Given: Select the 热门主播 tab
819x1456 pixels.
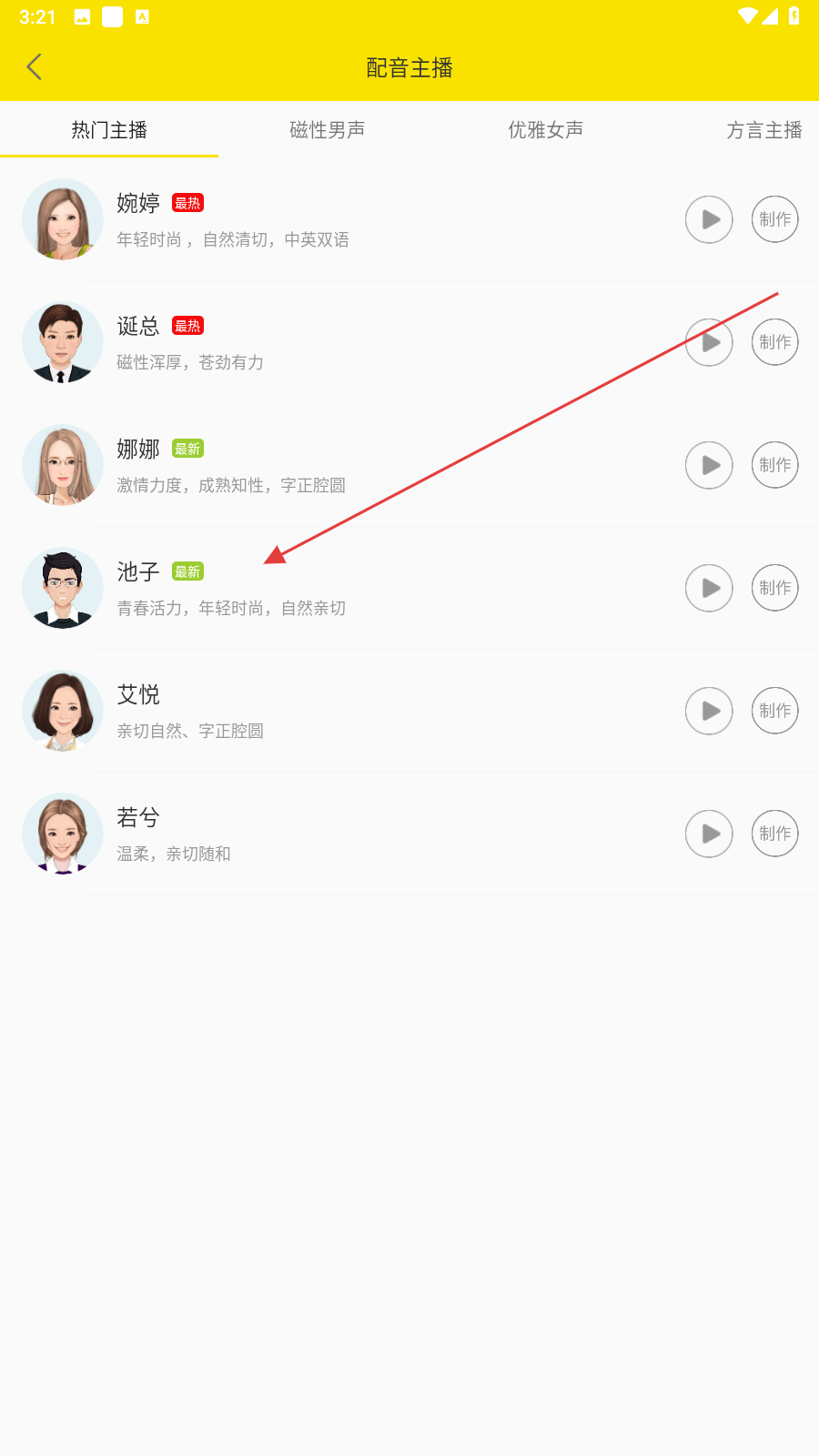Looking at the screenshot, I should (x=109, y=130).
